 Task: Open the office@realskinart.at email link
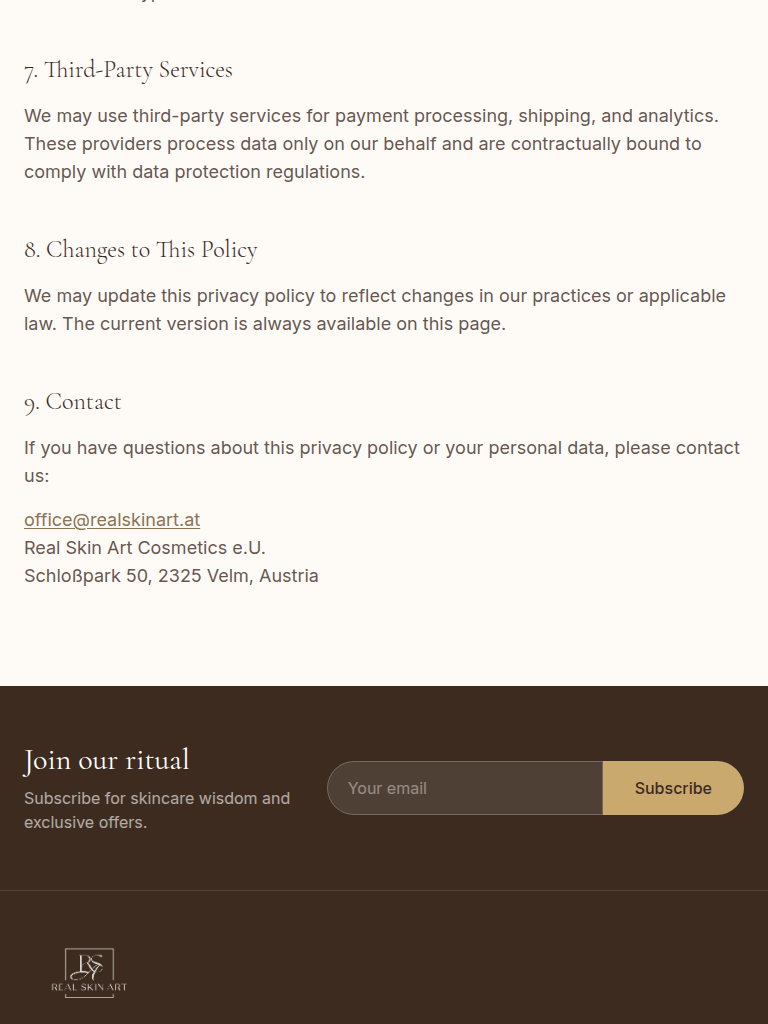[x=112, y=520]
